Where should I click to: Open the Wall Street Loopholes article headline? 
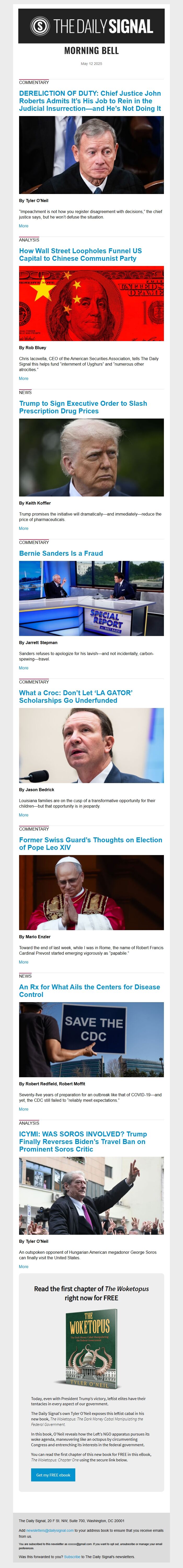tap(81, 255)
